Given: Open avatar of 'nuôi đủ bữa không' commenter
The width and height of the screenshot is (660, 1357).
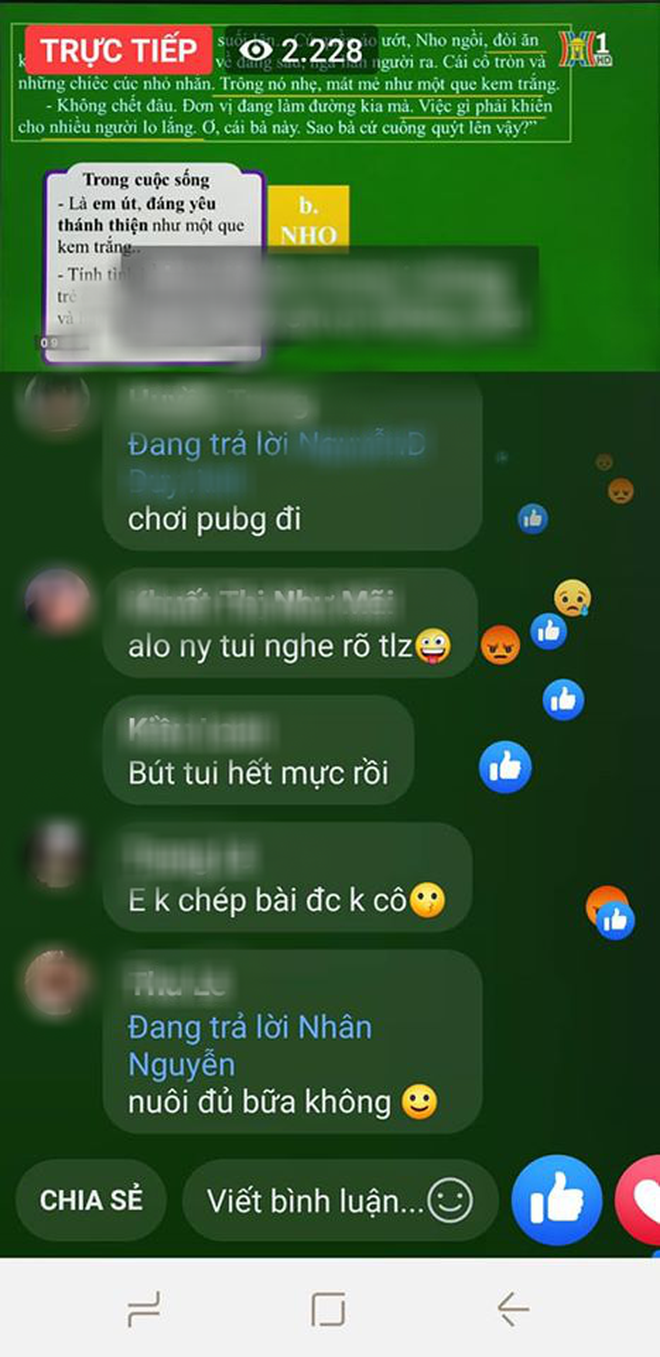Looking at the screenshot, I should (57, 982).
